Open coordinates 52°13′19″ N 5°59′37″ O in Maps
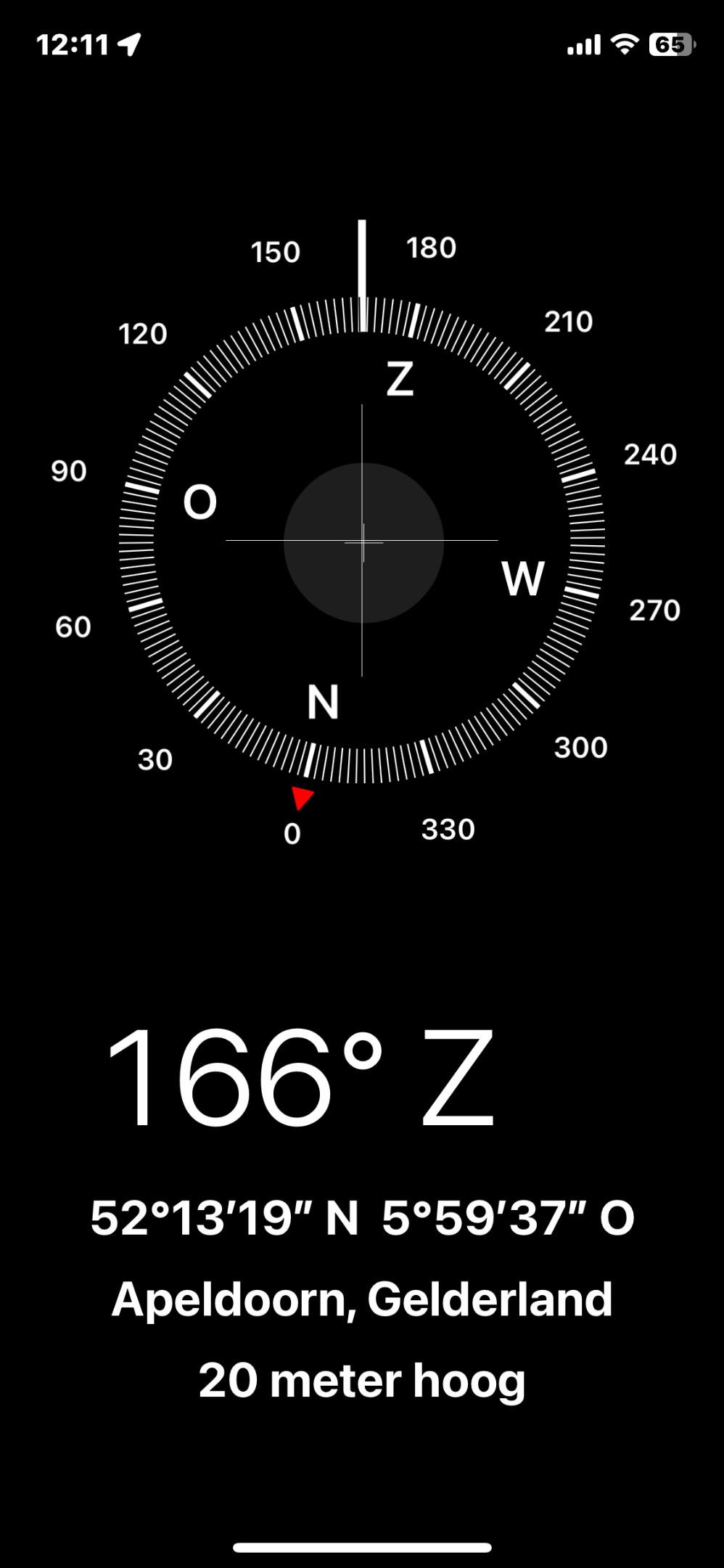 pyautogui.click(x=362, y=1217)
